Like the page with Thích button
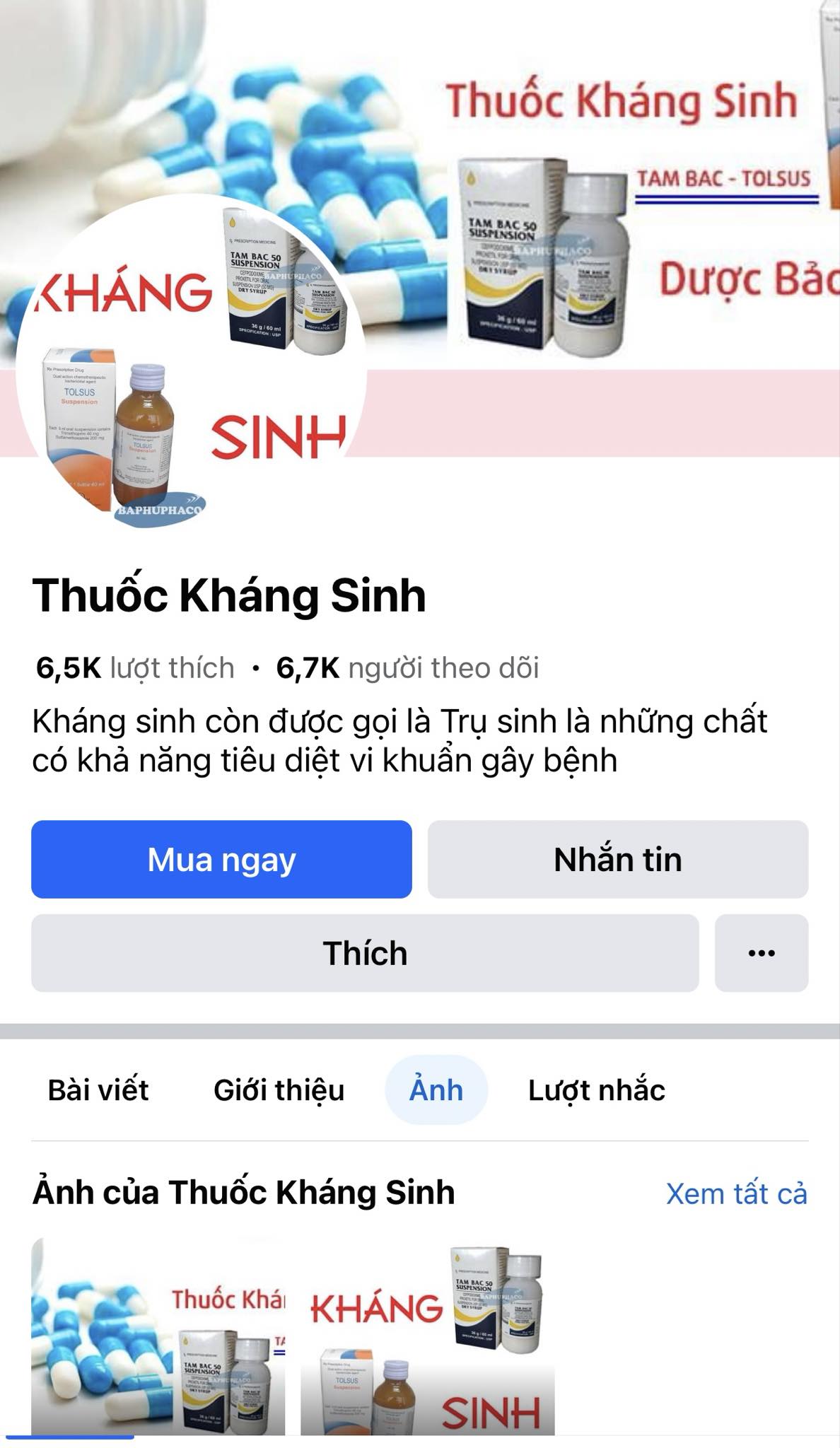The width and height of the screenshot is (840, 1448). click(365, 952)
